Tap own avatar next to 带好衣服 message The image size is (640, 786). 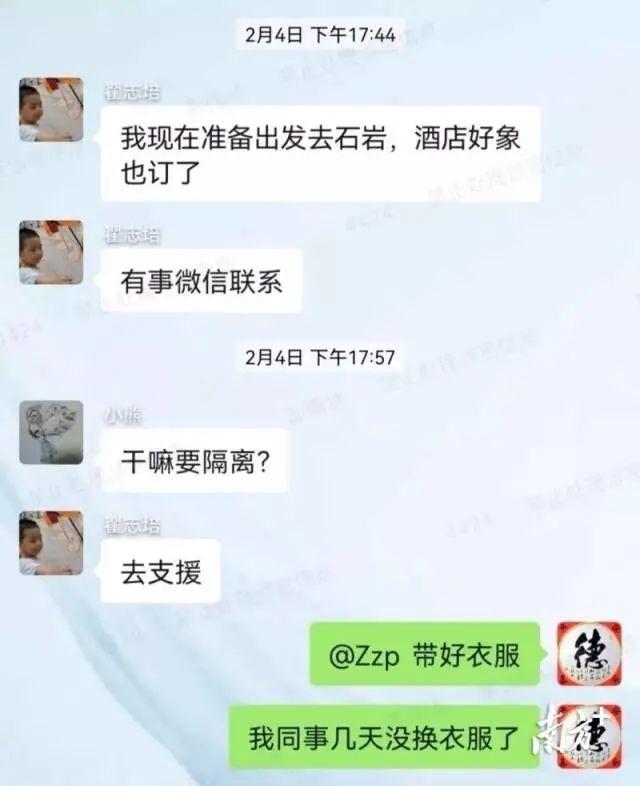(x=589, y=654)
